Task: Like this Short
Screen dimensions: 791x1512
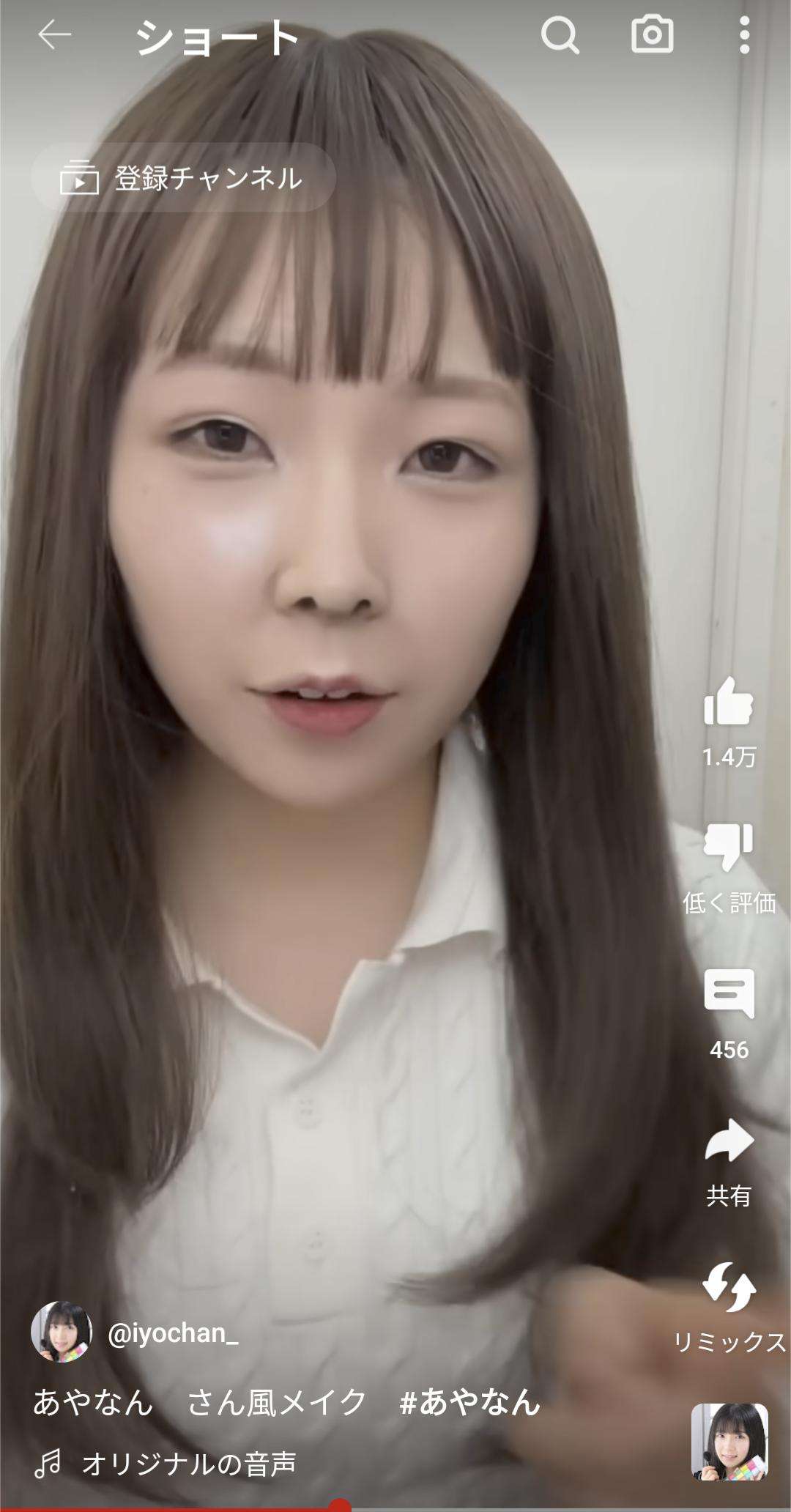Action: coord(728,702)
